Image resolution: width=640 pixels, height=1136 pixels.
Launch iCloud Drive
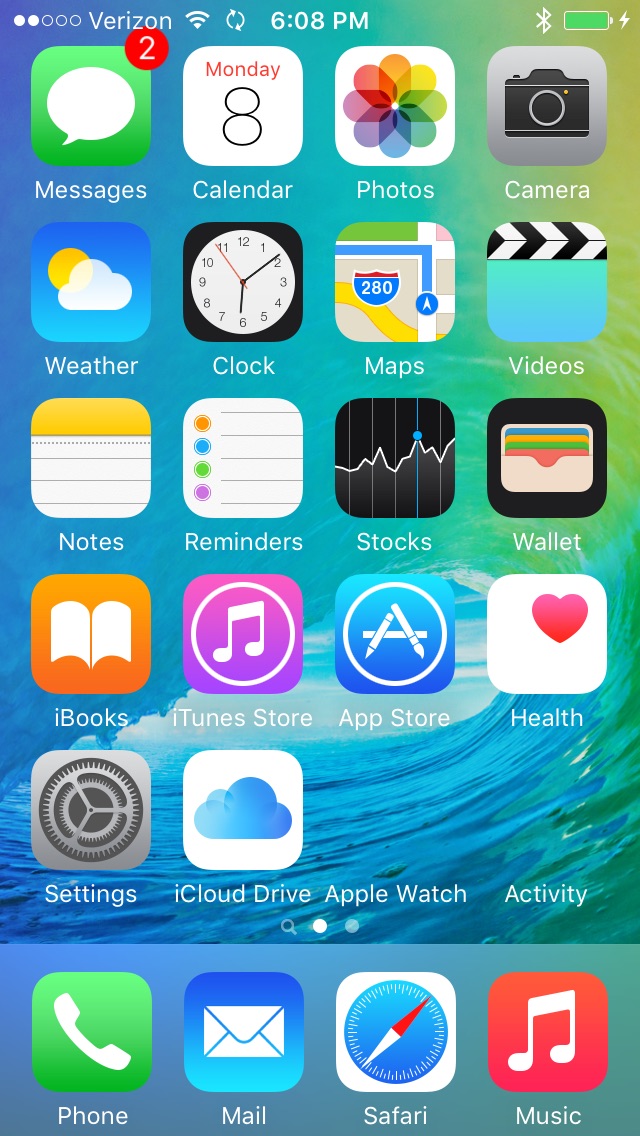(243, 810)
